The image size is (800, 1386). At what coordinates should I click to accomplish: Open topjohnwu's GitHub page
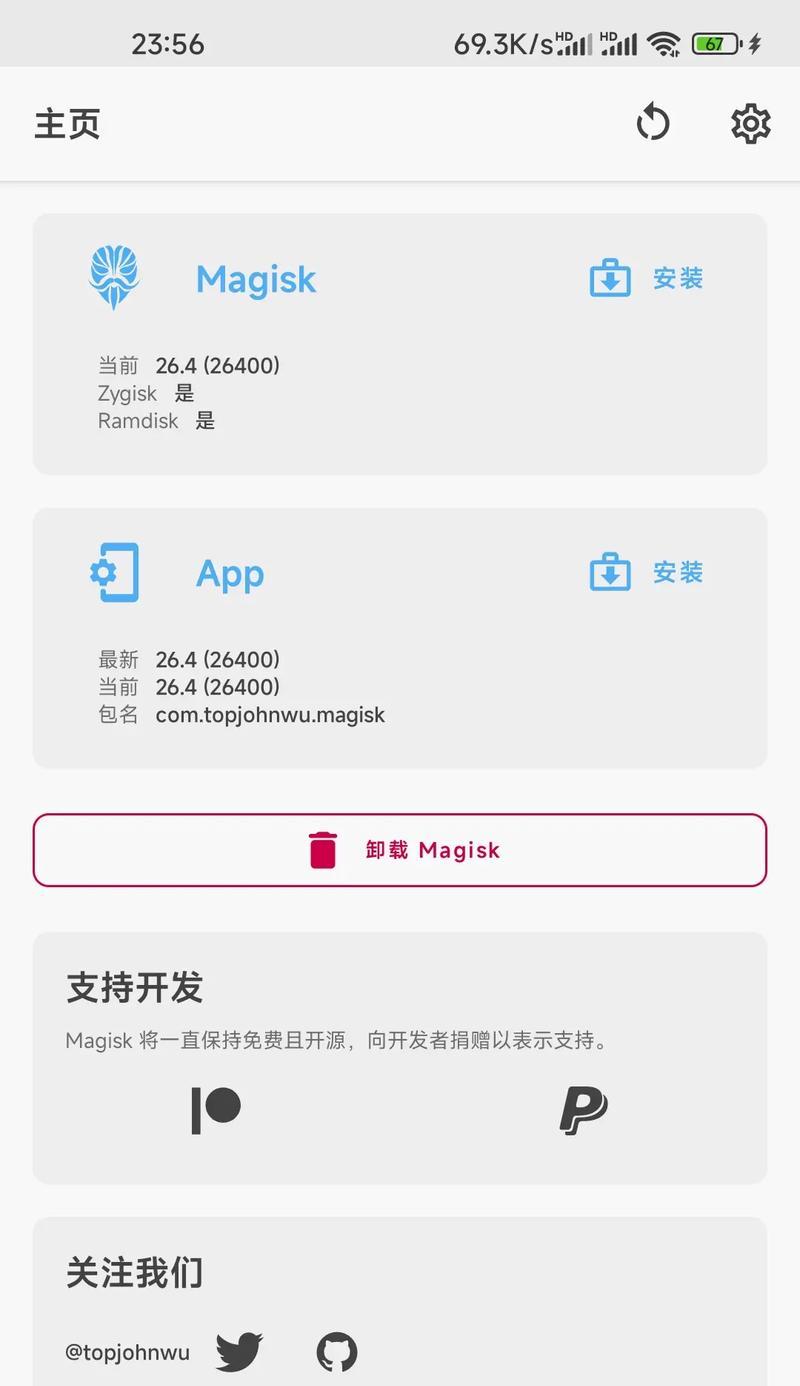pos(337,1352)
